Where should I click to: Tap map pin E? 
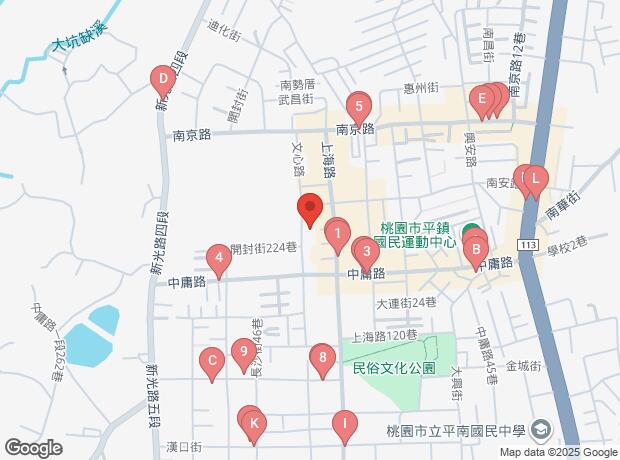[482, 100]
